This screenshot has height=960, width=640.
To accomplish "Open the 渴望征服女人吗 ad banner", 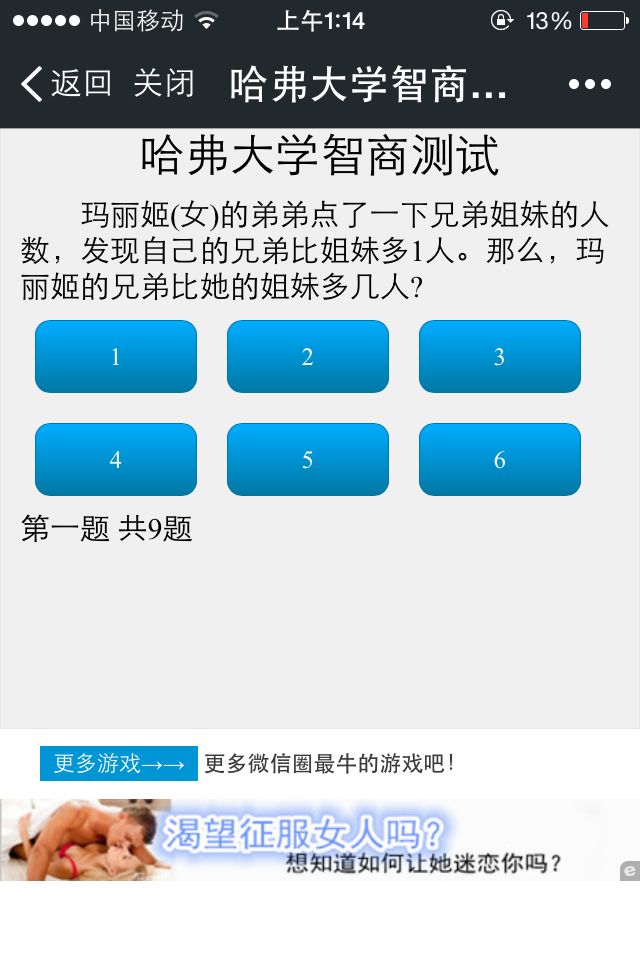I will point(320,840).
